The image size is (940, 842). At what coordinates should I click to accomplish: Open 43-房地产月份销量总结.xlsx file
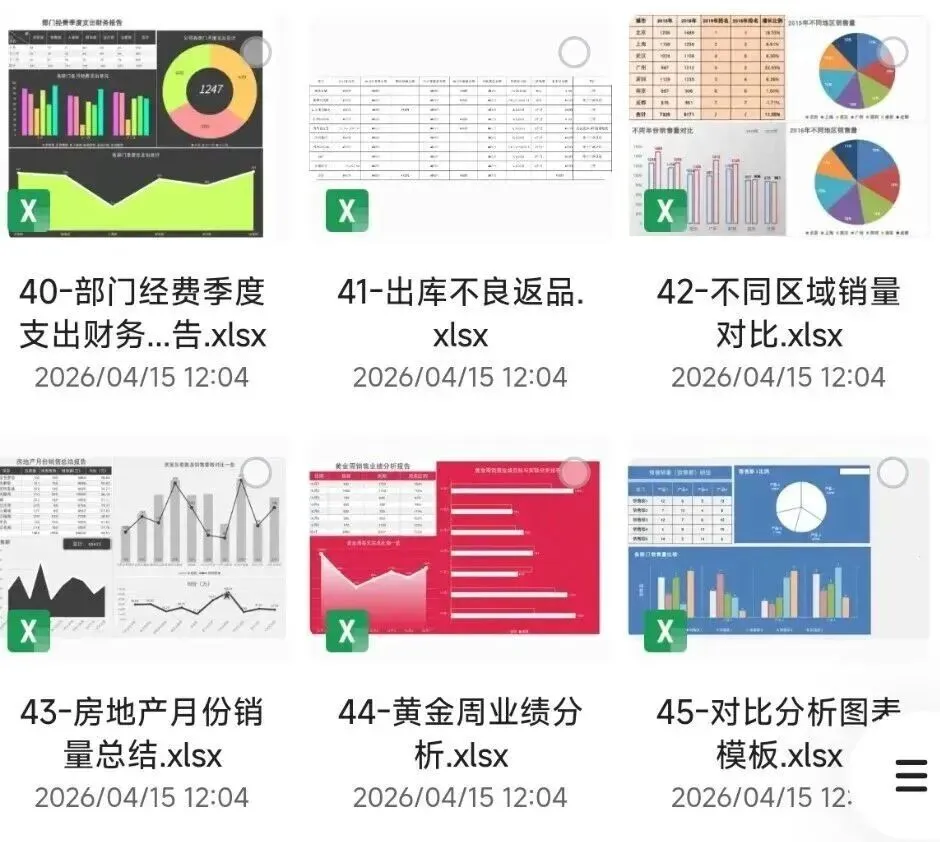pos(143,547)
